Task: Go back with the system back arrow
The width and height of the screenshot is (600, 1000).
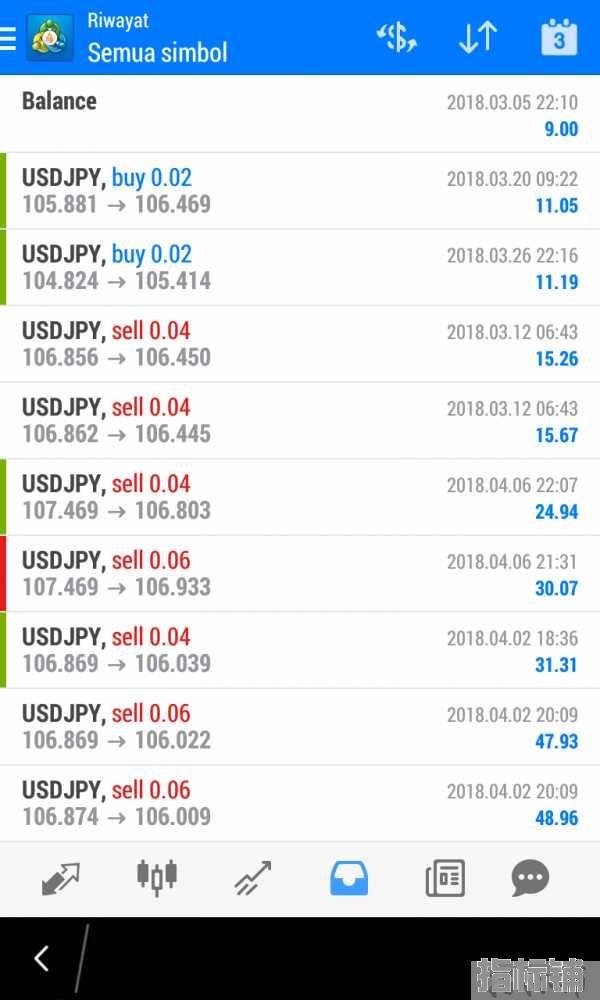Action: tap(41, 959)
